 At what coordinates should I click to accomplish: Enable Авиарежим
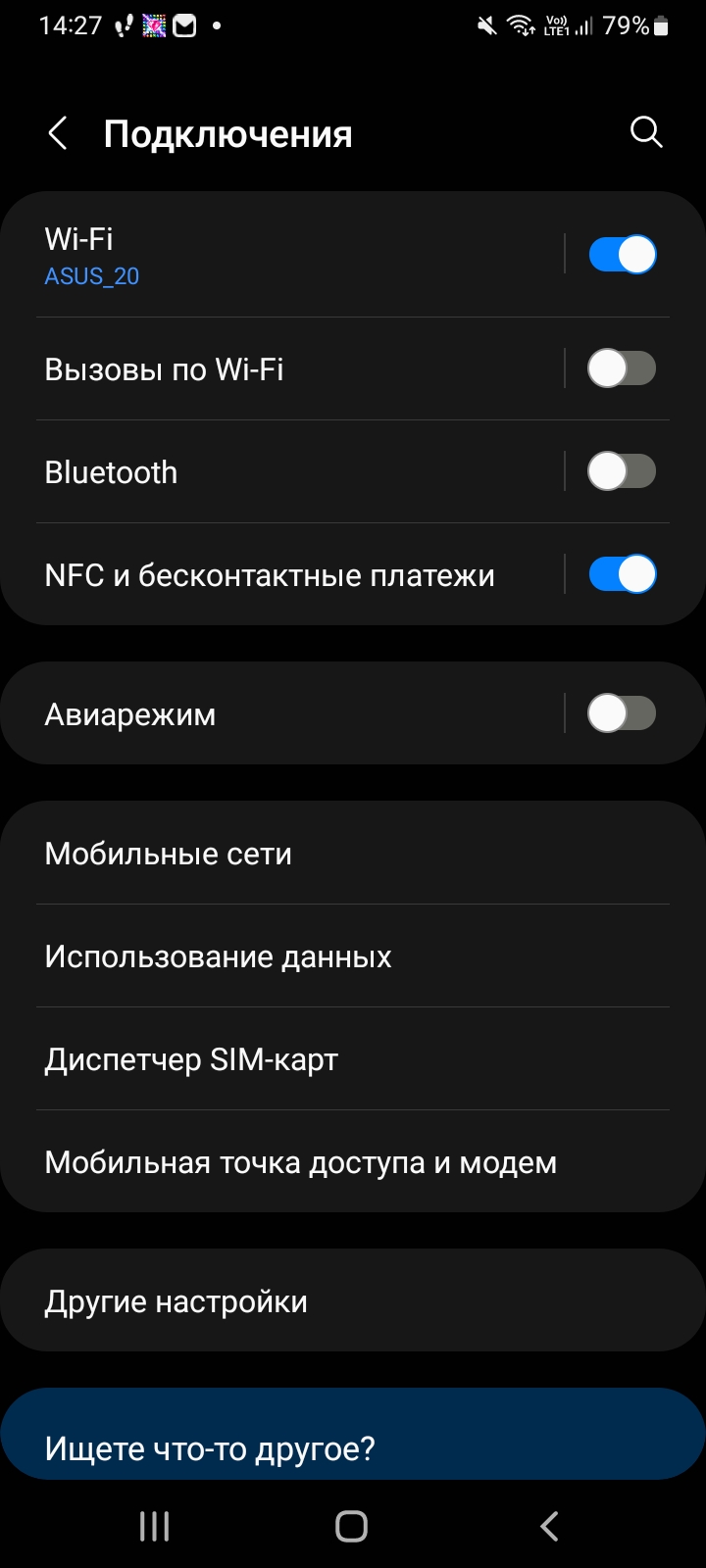(622, 713)
